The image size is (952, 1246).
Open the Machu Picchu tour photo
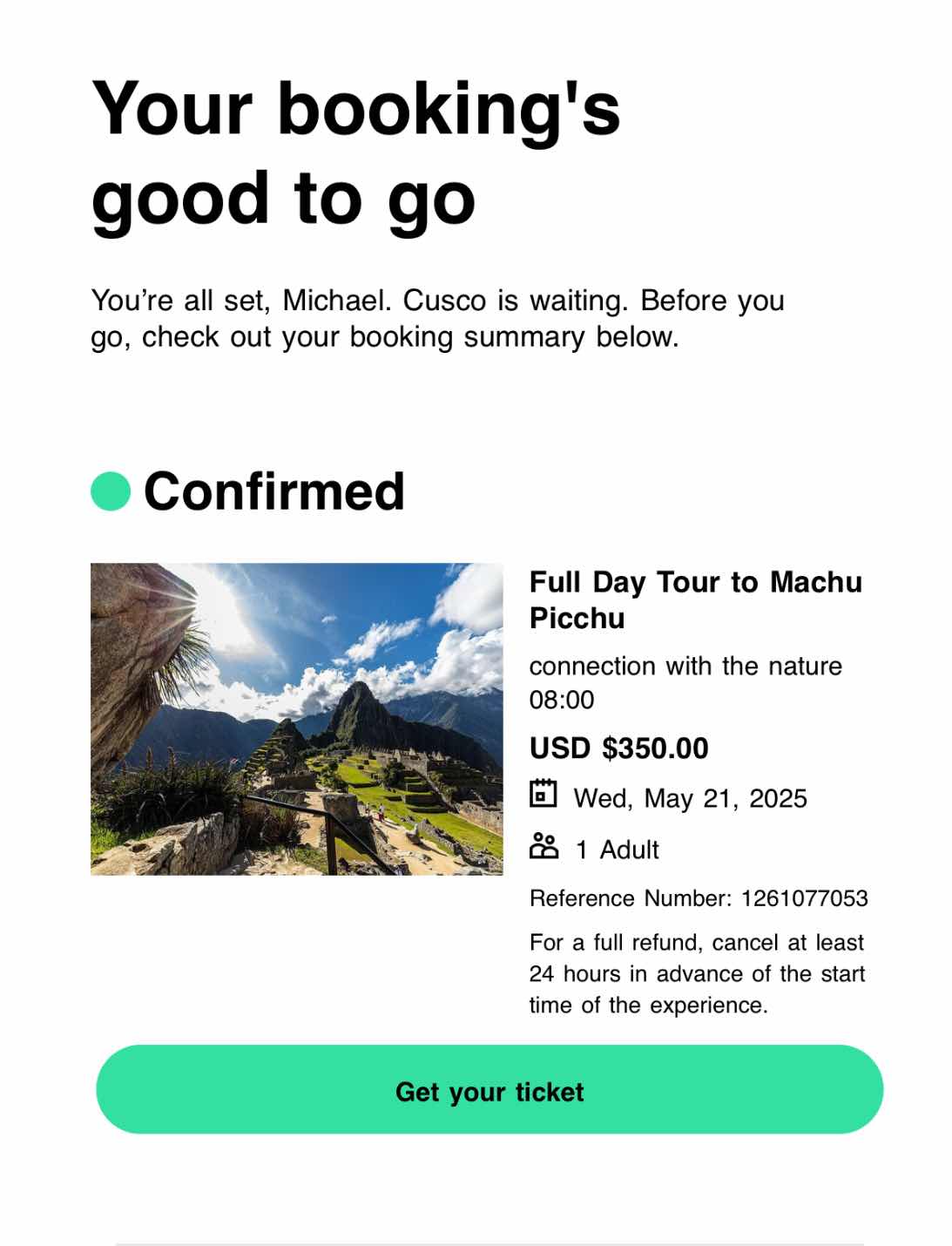pyautogui.click(x=296, y=719)
